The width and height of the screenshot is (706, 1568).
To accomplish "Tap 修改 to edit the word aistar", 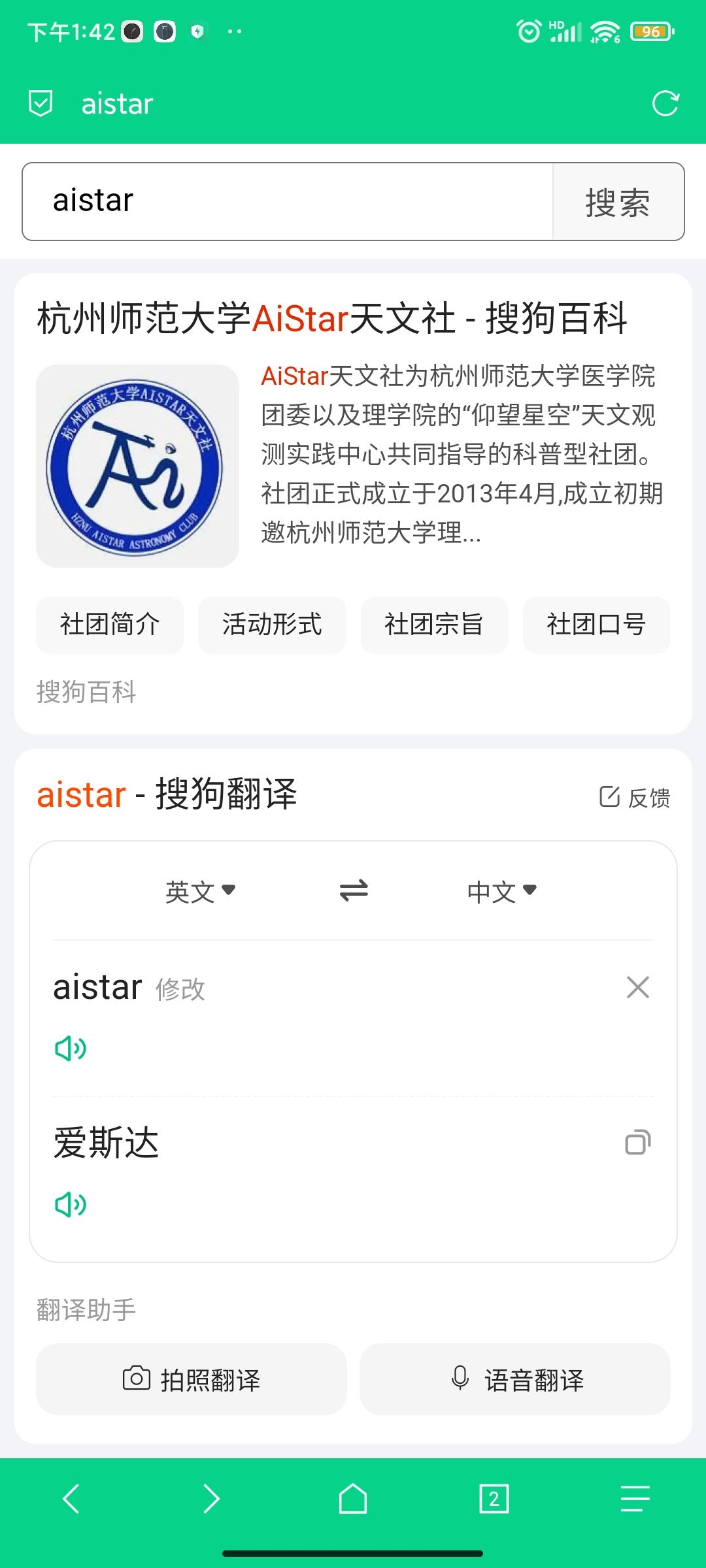I will tap(180, 989).
